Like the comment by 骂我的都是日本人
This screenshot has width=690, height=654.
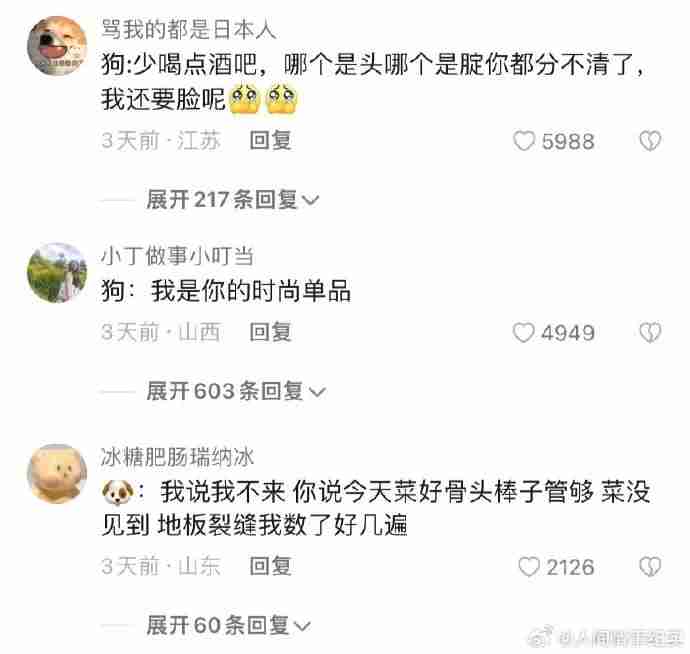525,142
